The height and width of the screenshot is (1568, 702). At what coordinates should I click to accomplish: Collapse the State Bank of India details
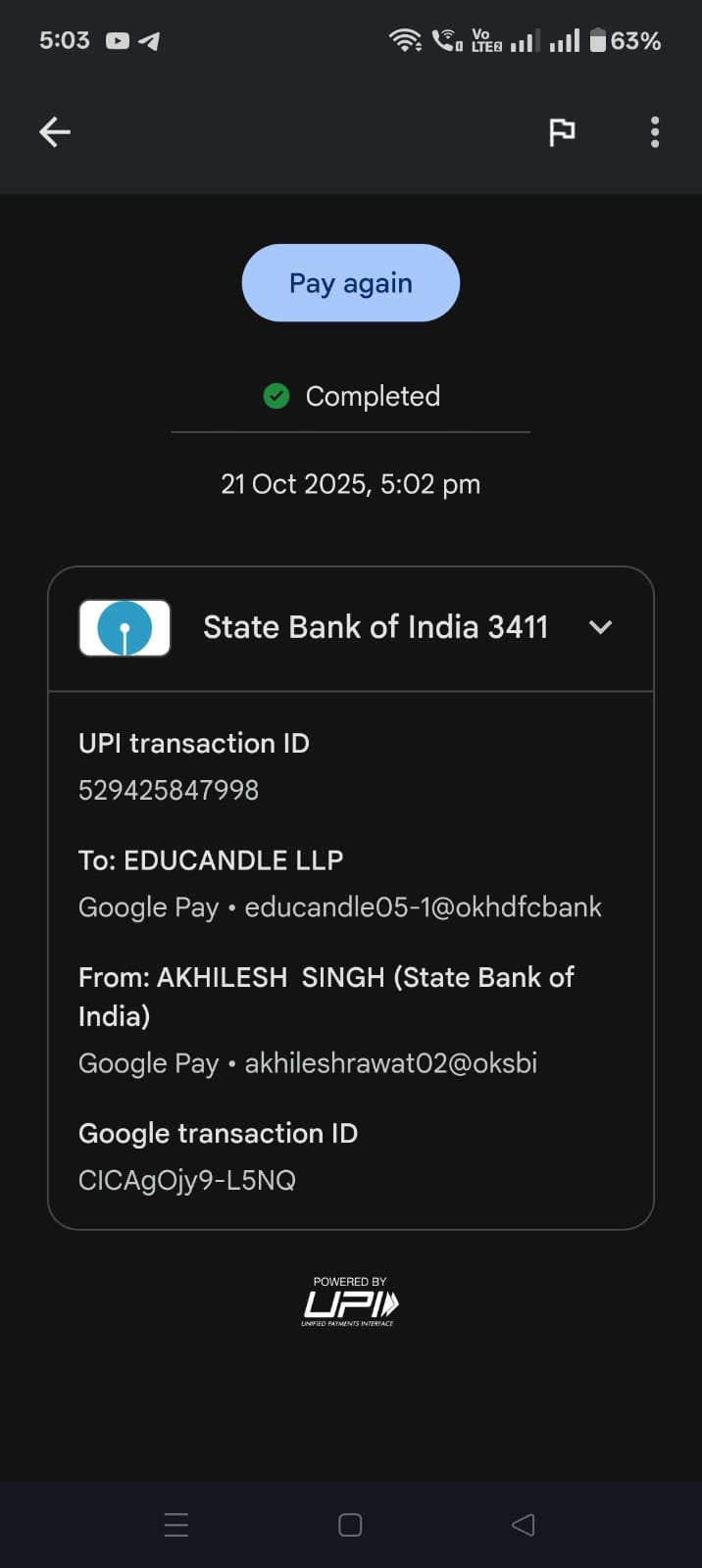coord(600,627)
